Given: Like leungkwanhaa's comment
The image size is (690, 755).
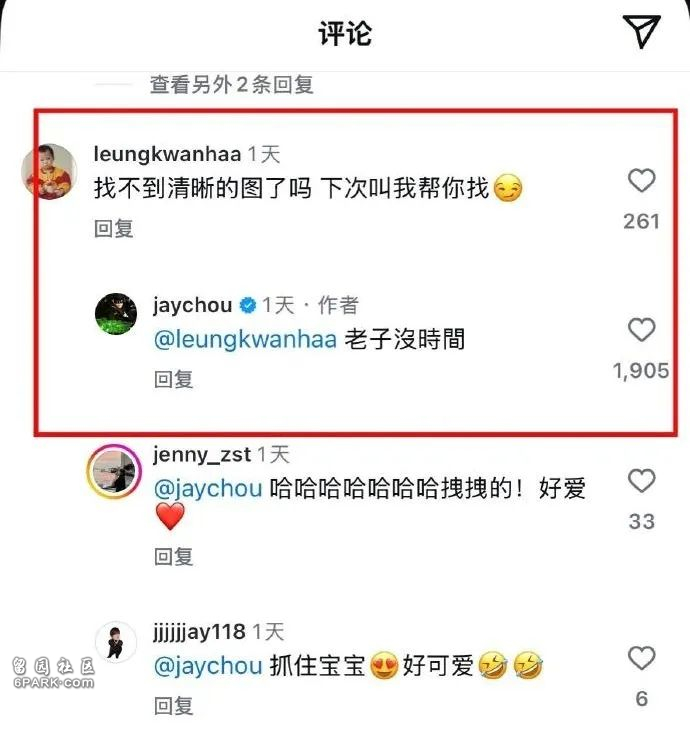Looking at the screenshot, I should pos(641,181).
